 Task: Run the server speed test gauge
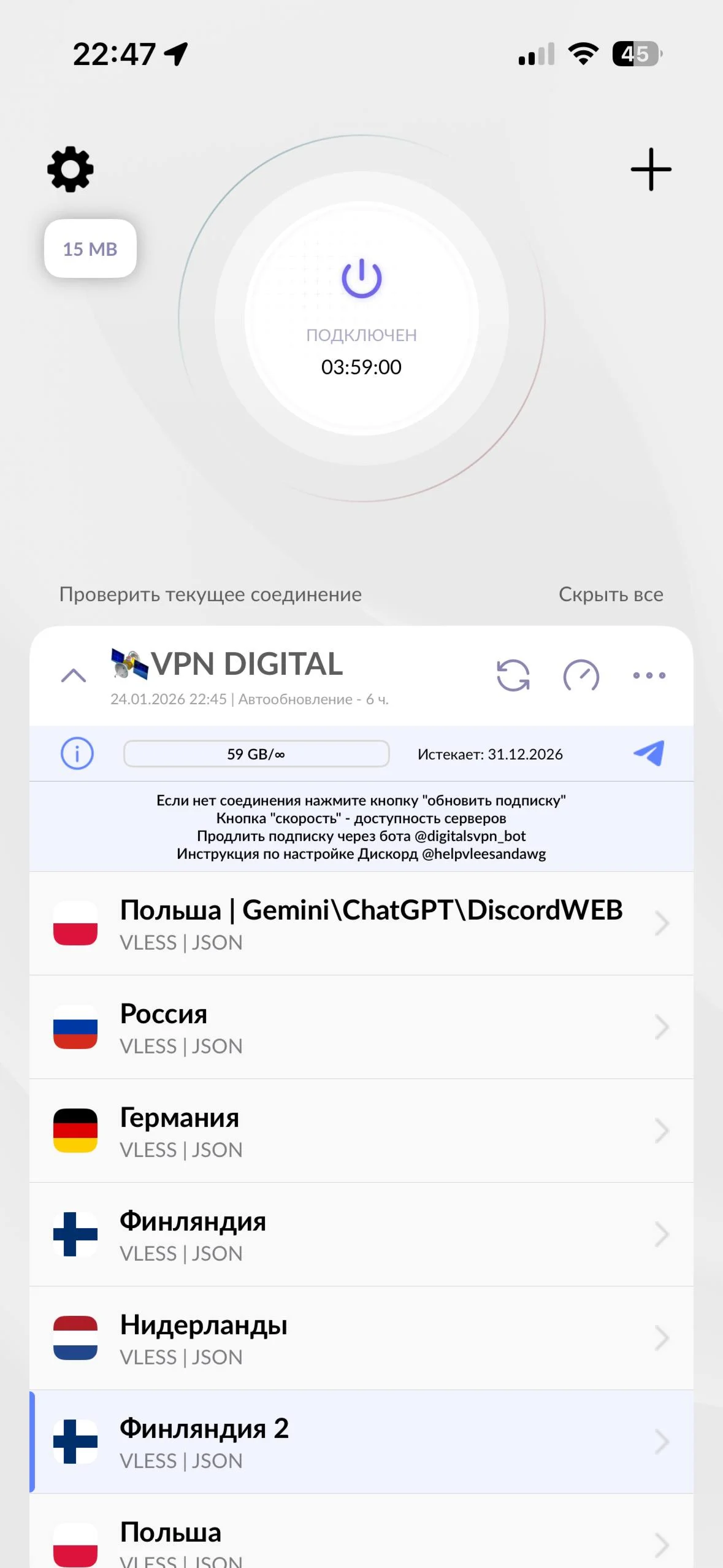tap(581, 675)
